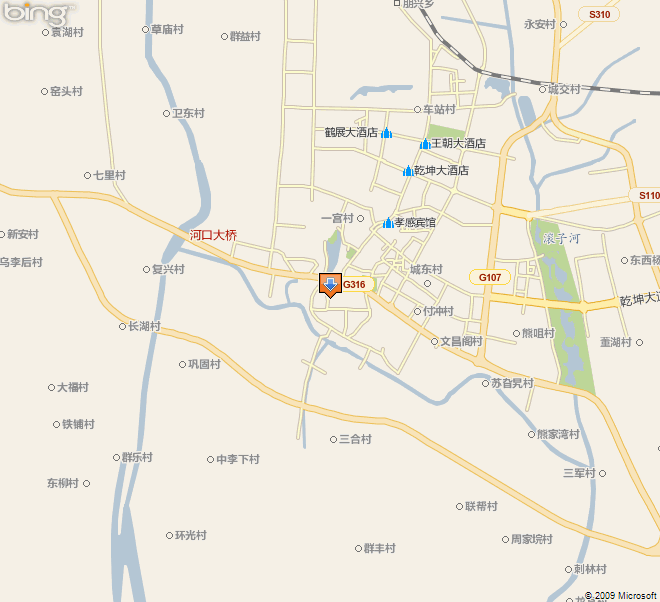Select the 乾坤大酒店 hotel marker
660x602 pixels.
tap(408, 171)
